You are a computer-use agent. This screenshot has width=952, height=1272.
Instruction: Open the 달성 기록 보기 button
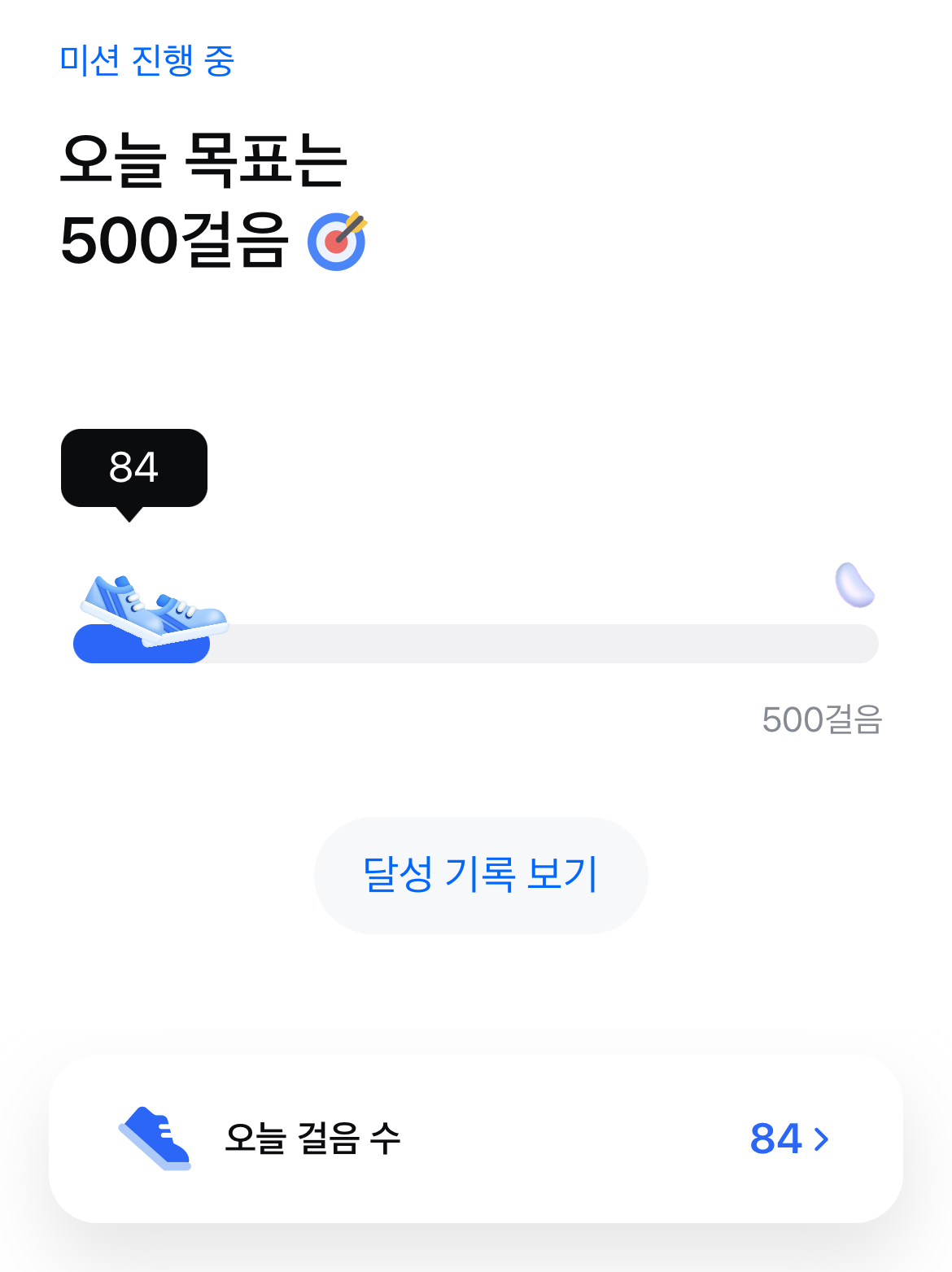pos(480,875)
